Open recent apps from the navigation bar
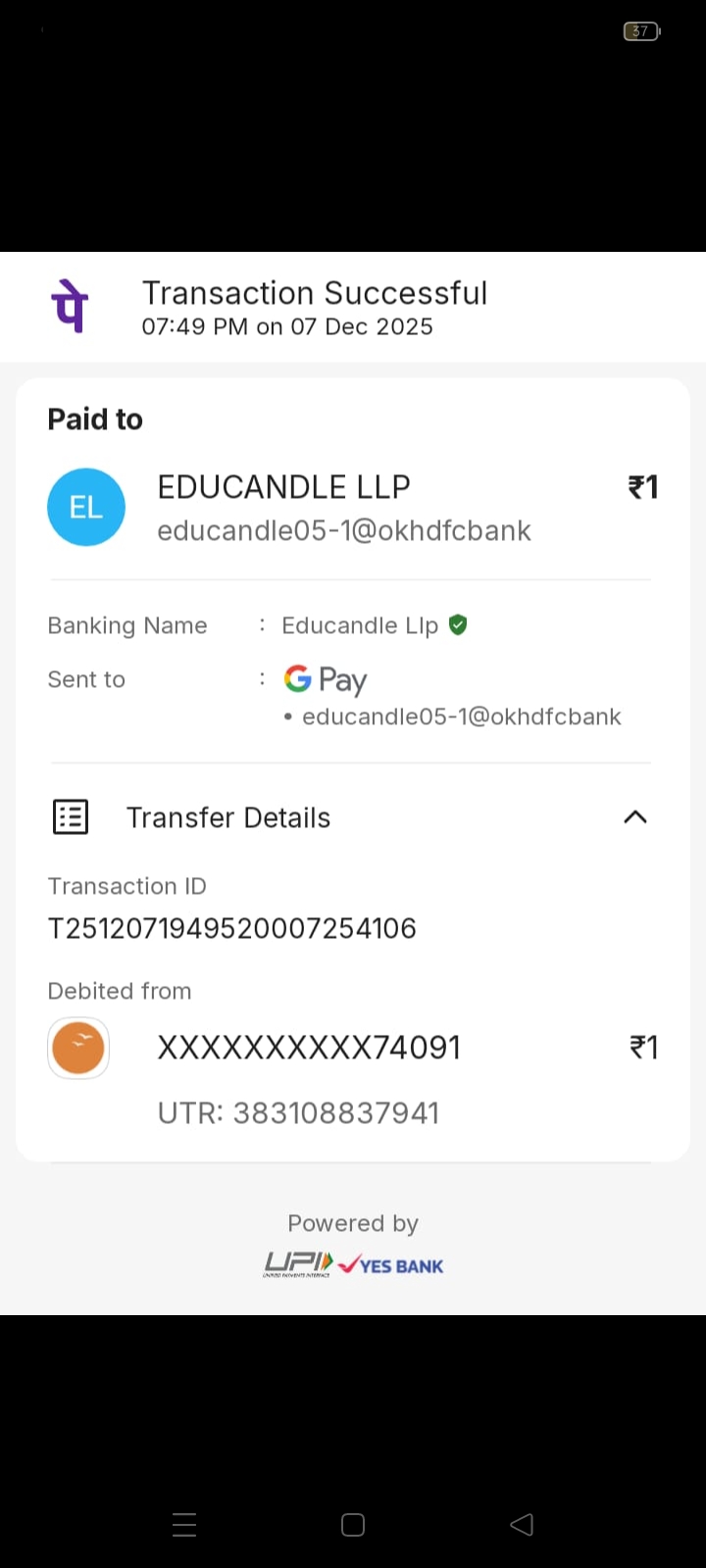The width and height of the screenshot is (706, 1568). [184, 1524]
